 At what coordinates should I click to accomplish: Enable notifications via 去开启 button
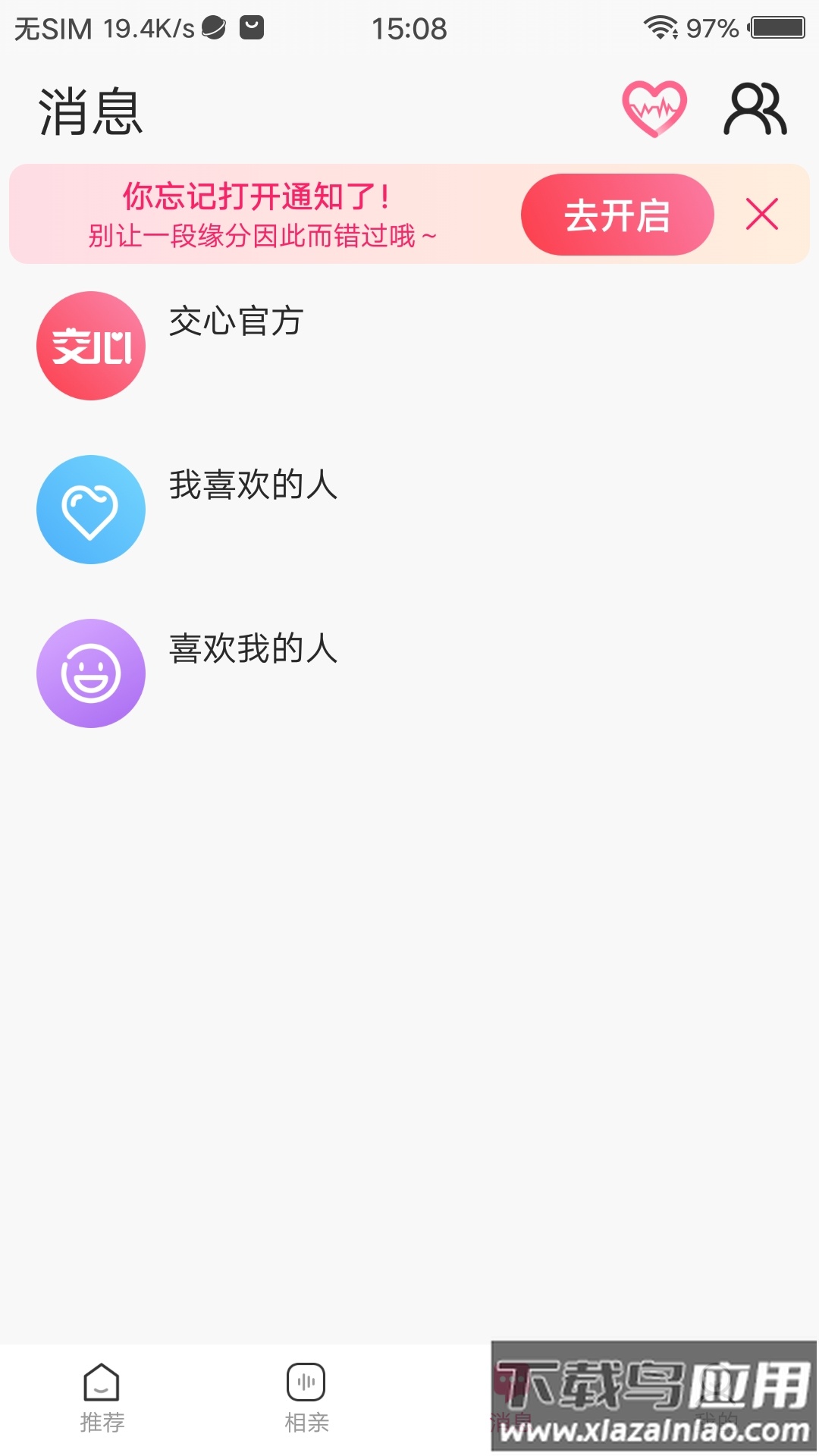pos(617,215)
